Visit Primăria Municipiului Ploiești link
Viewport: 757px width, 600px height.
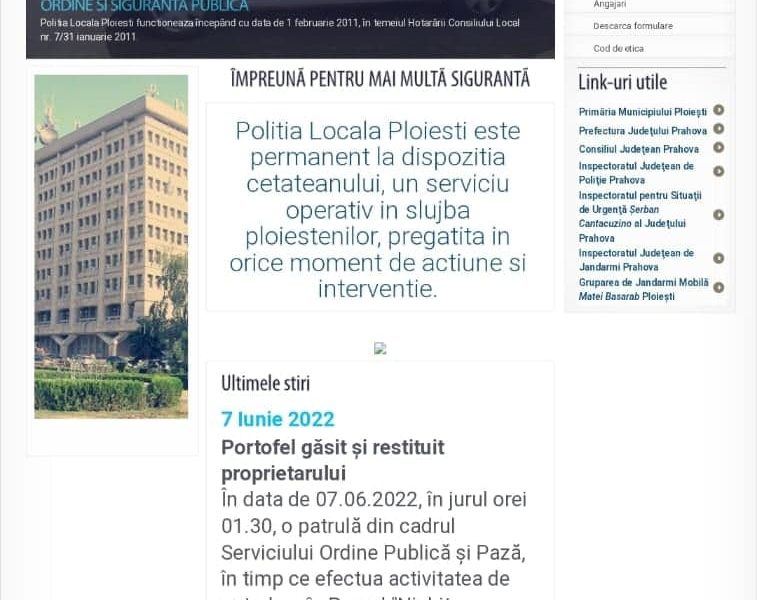(x=643, y=112)
